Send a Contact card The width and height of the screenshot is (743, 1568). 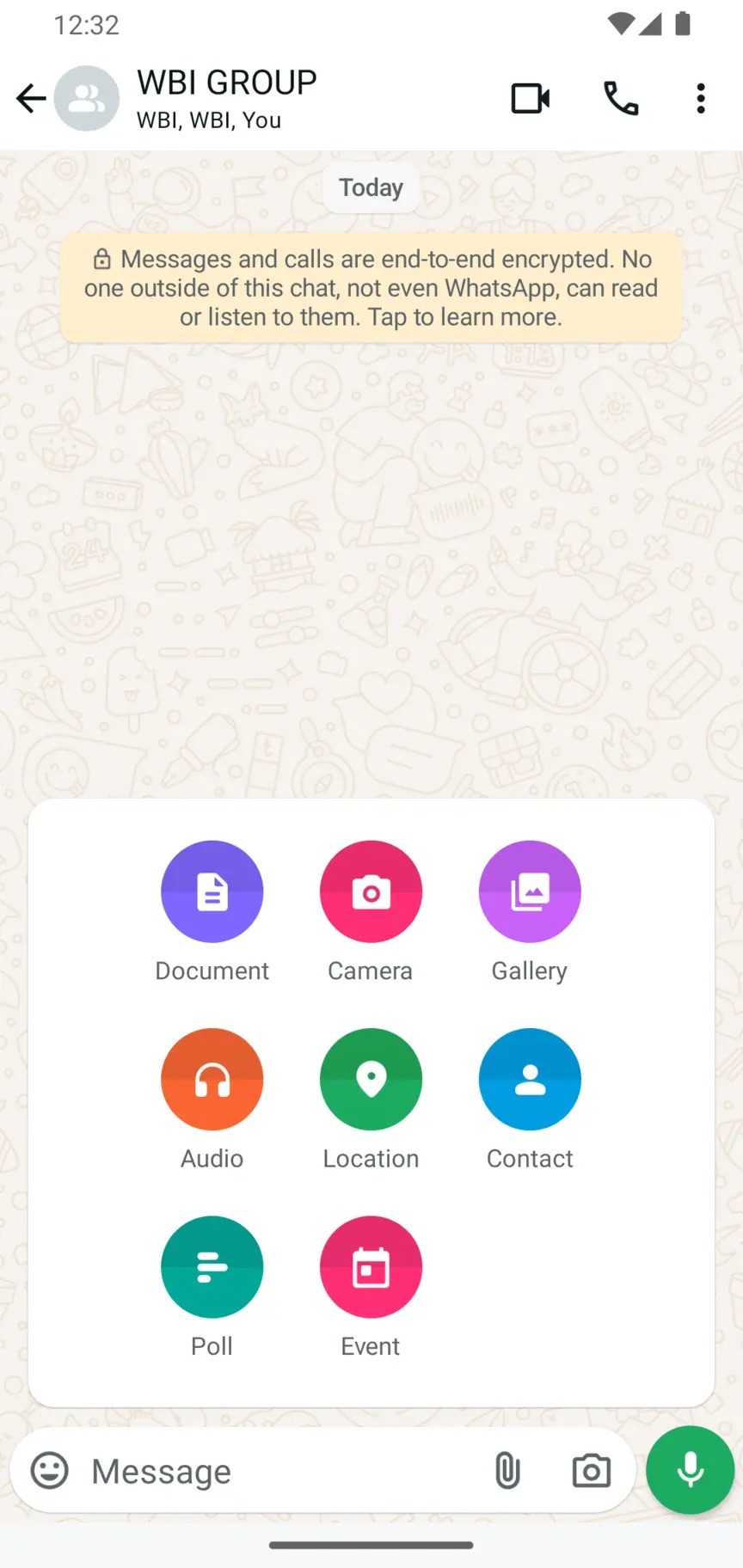click(530, 1079)
